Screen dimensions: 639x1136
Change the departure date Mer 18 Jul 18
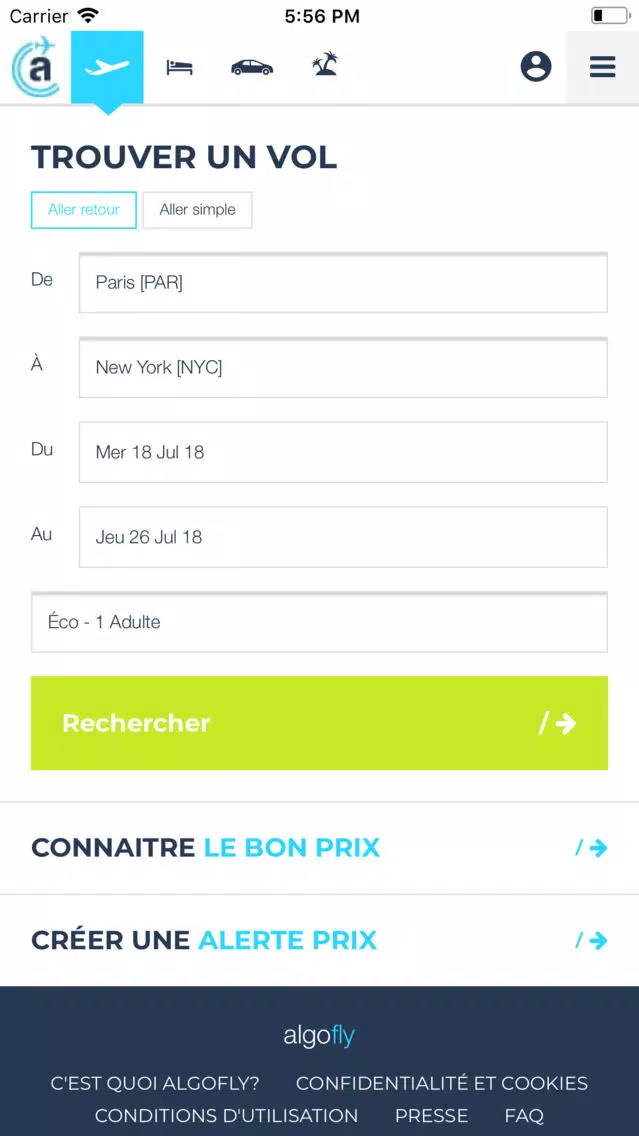point(343,452)
